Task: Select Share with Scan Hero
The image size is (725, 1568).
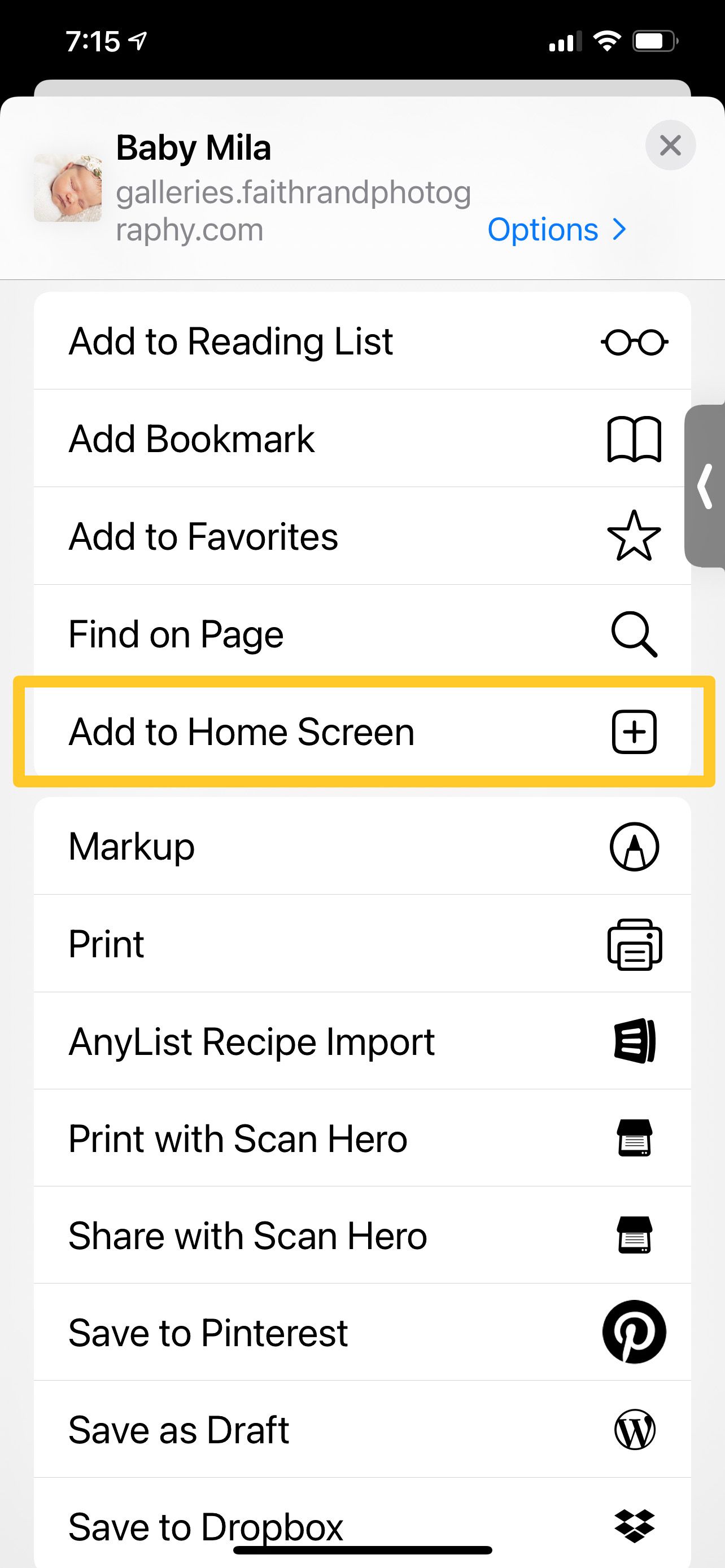Action: (x=362, y=1235)
